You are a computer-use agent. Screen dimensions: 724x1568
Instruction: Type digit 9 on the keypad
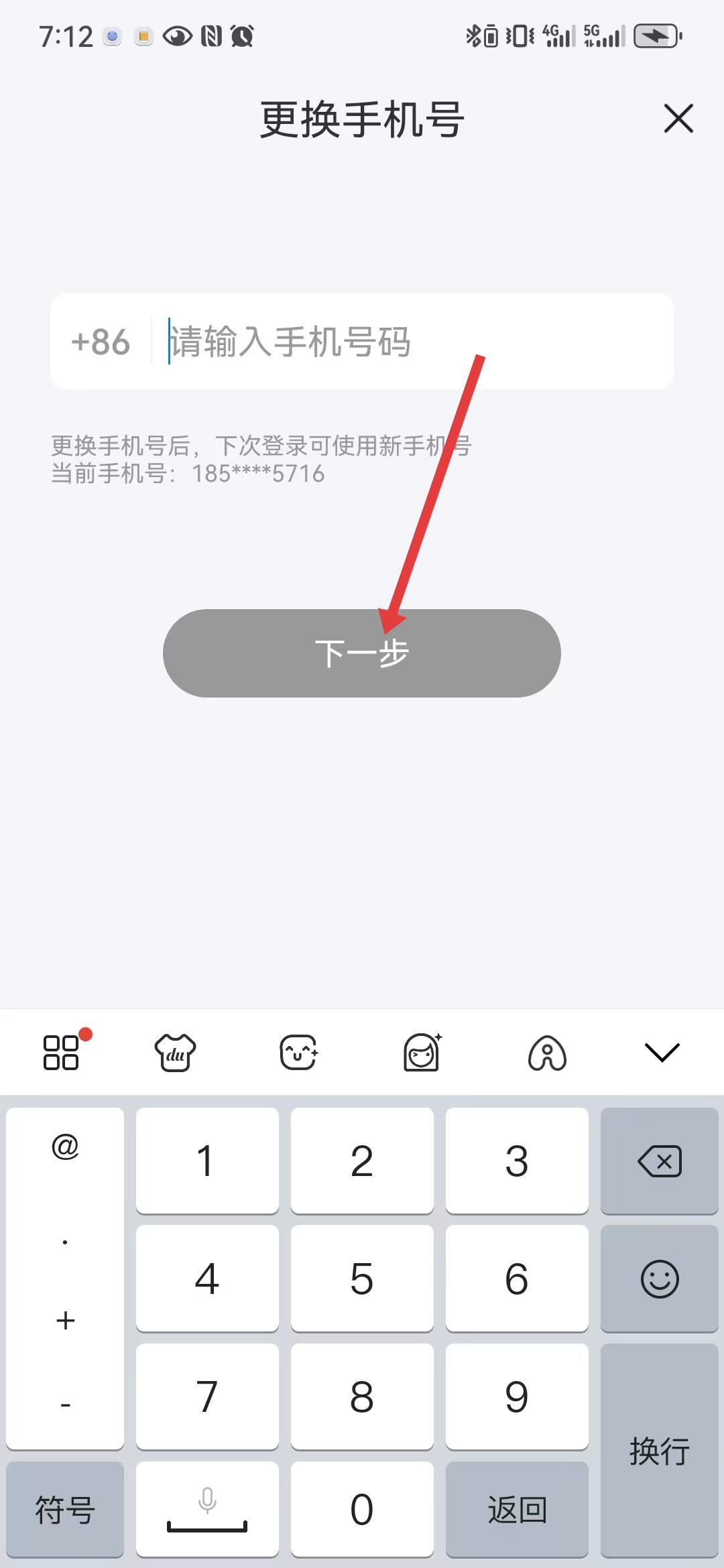(517, 1396)
